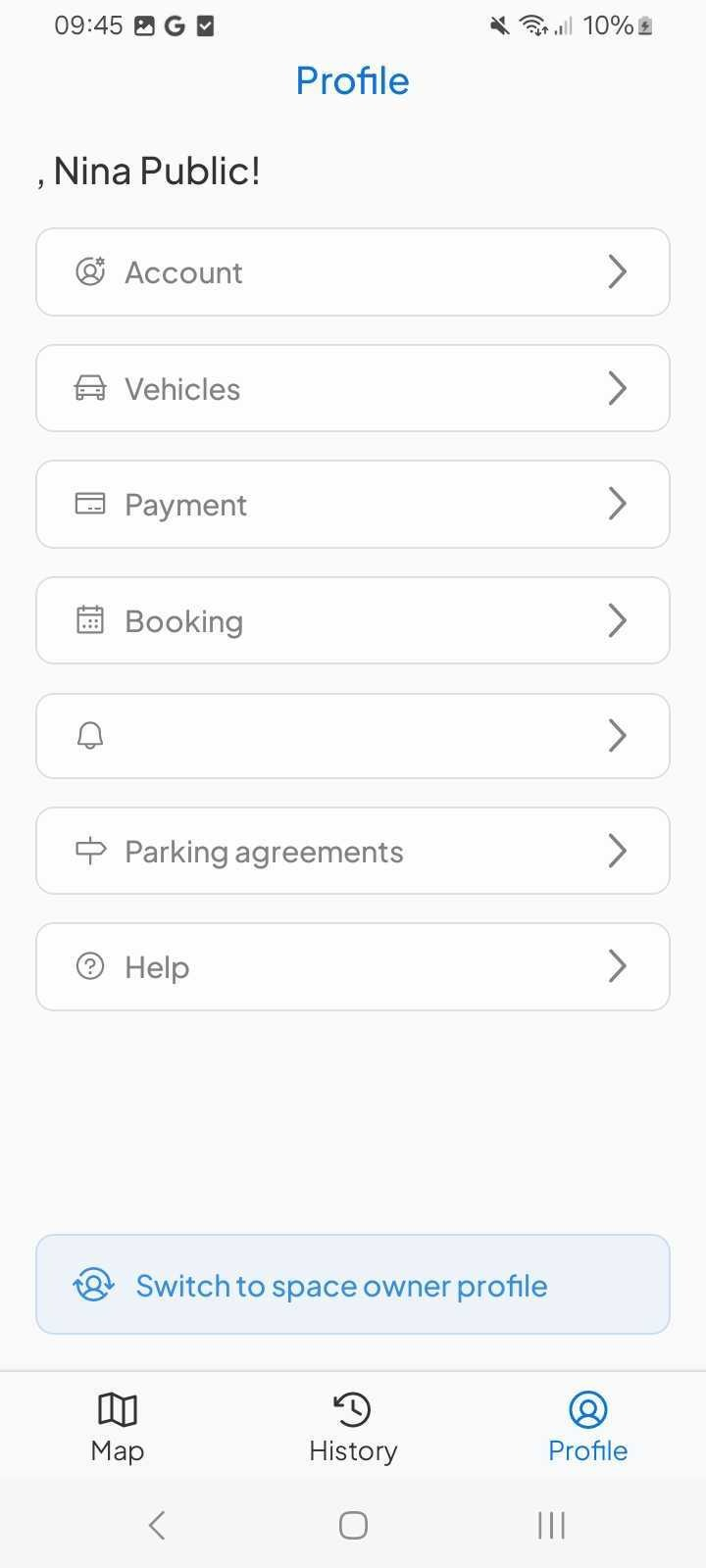This screenshot has width=706, height=1568.
Task: Go to the Map tab
Action: (118, 1427)
